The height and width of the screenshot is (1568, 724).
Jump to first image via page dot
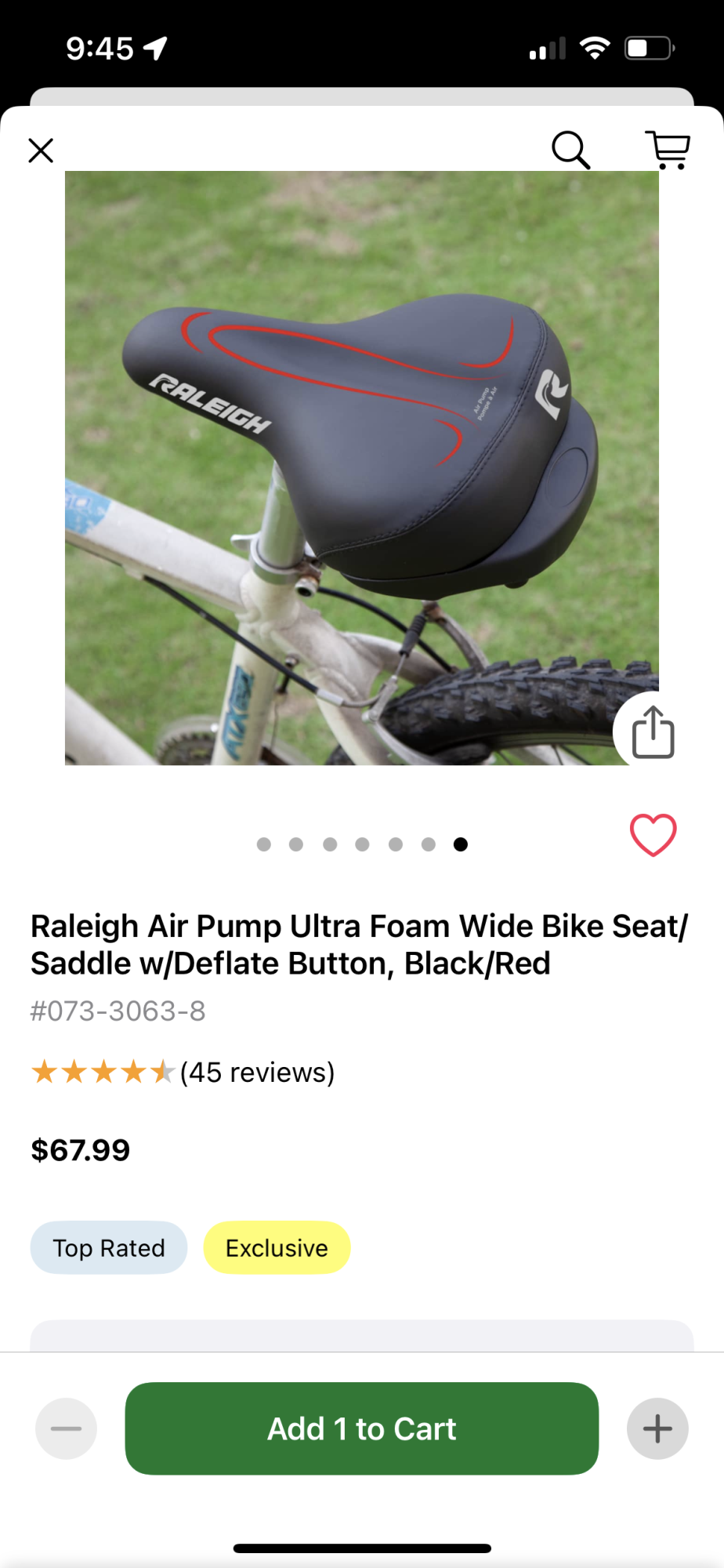click(264, 844)
